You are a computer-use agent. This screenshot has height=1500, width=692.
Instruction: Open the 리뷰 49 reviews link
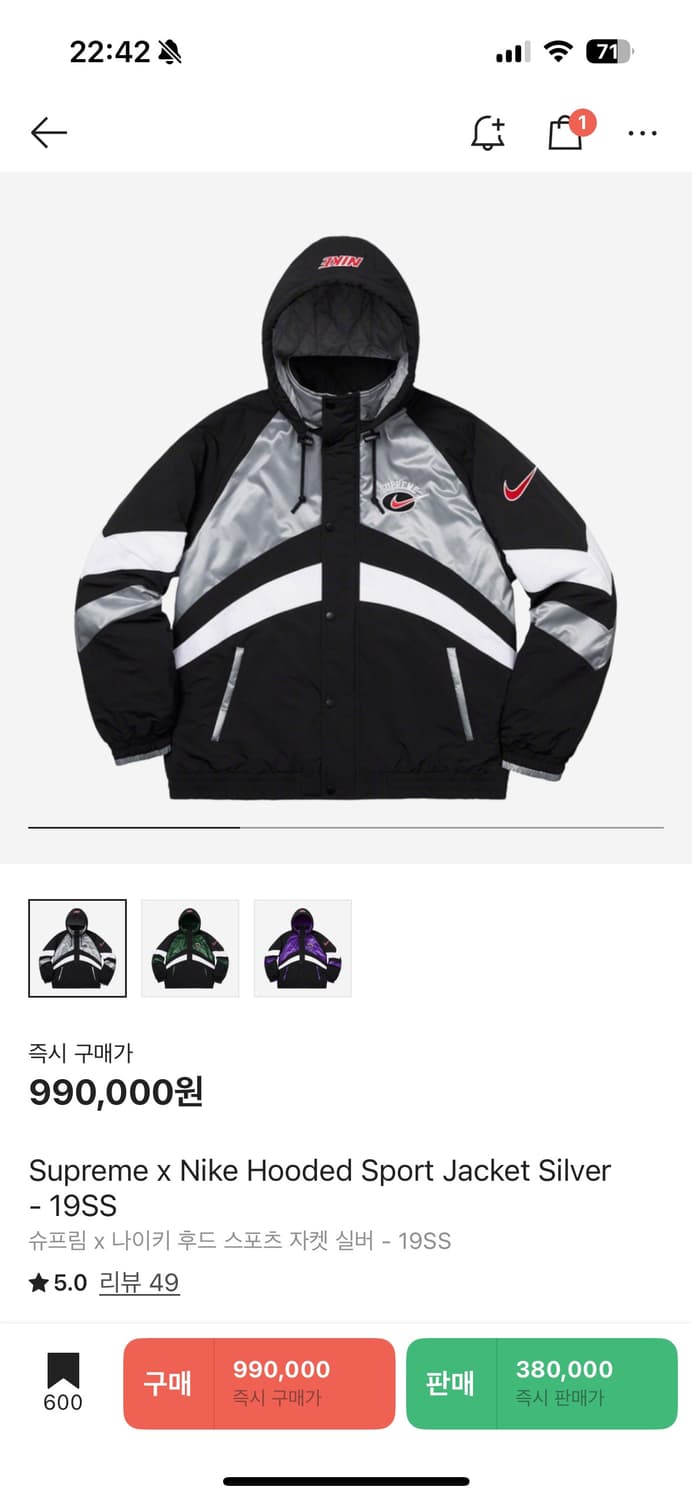tap(139, 1283)
